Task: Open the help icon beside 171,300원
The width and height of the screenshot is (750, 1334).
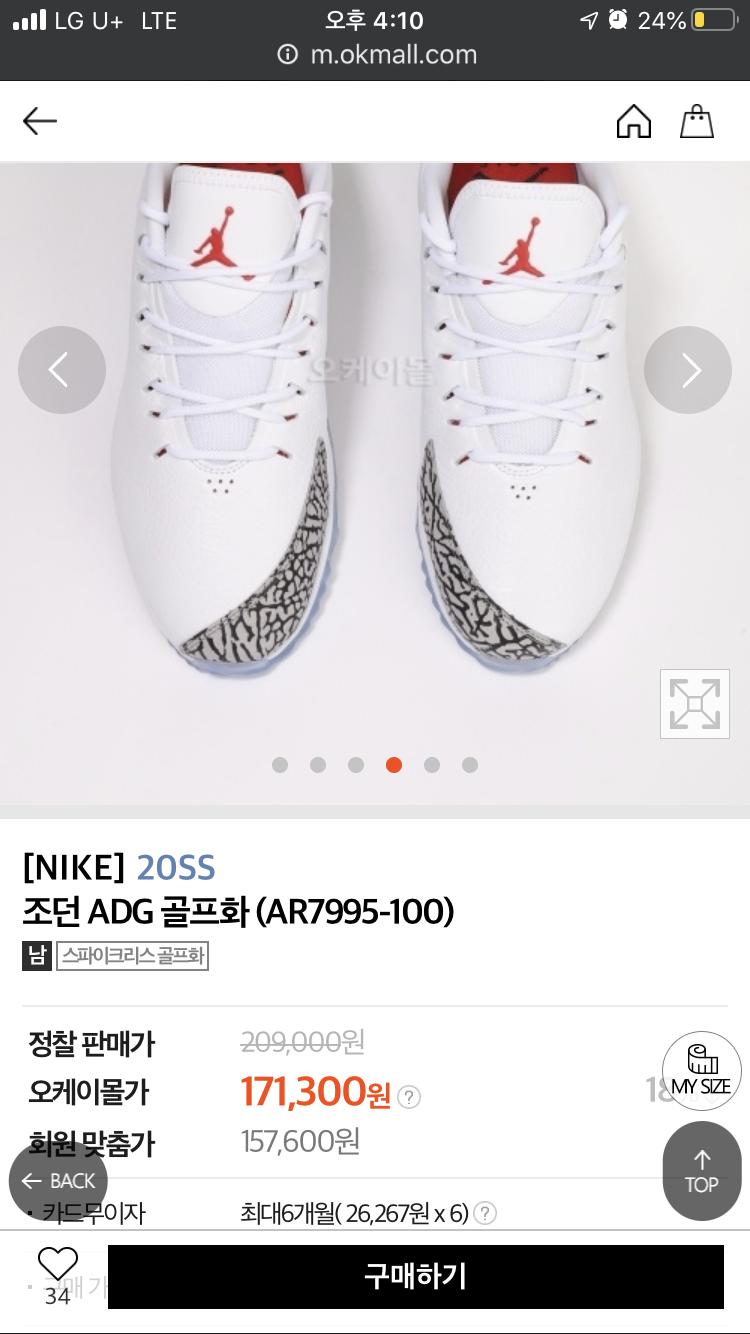Action: [409, 1097]
